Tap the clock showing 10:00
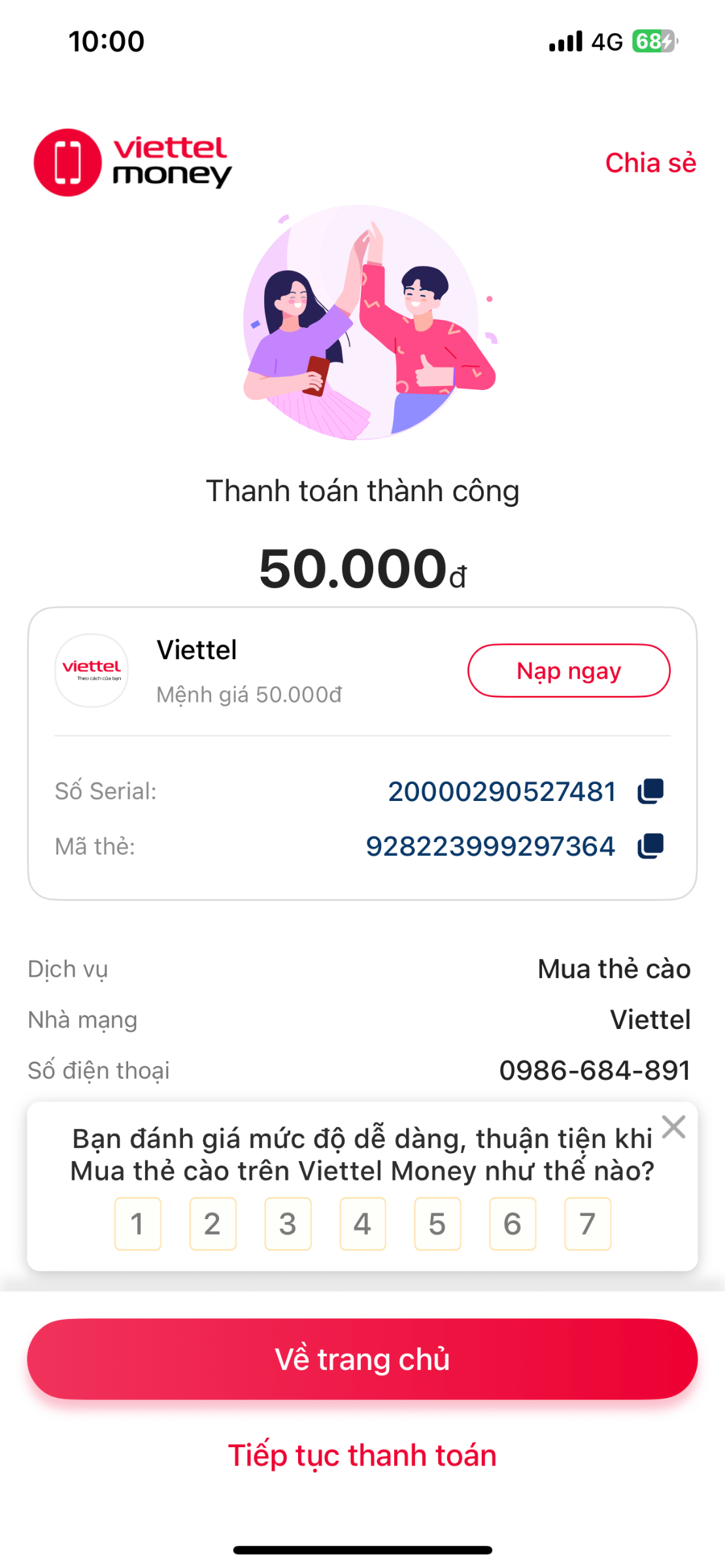This screenshot has width=725, height=1568. click(x=106, y=41)
